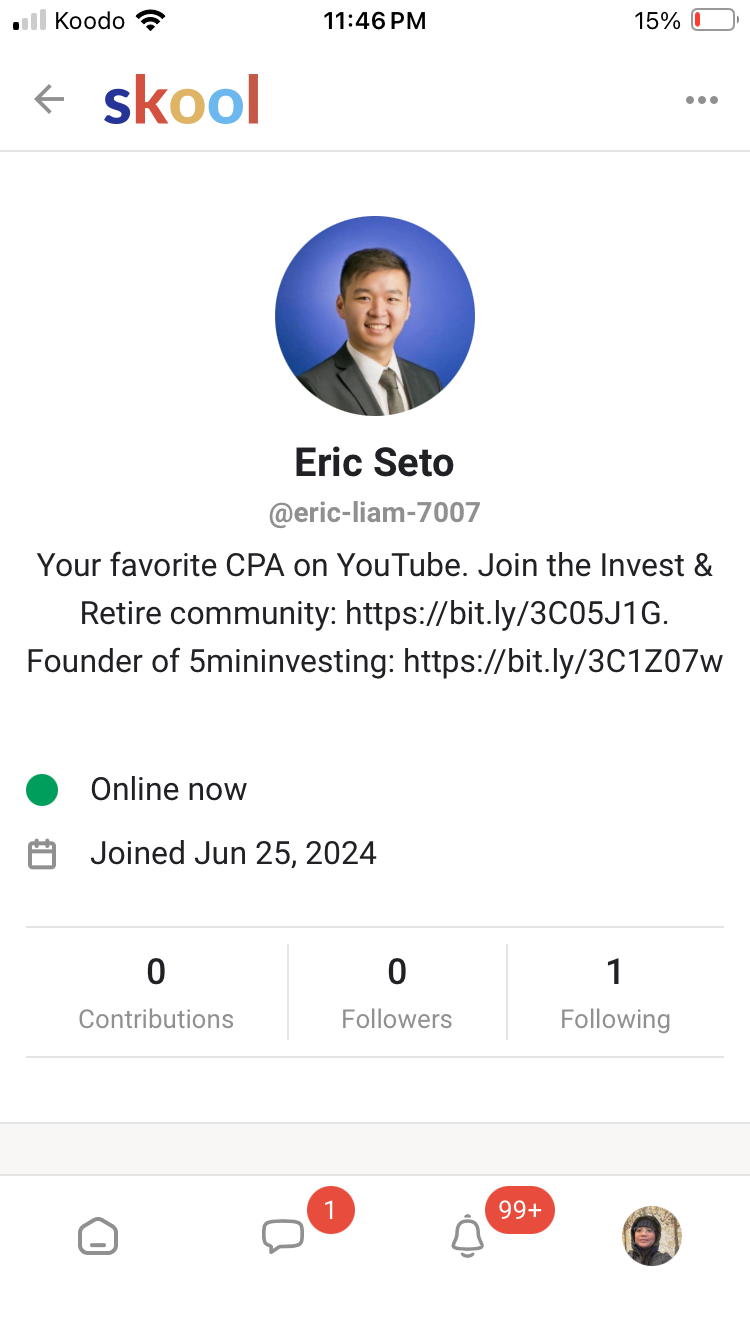
Task: Tap the chat badge showing 1 unread message
Action: [330, 1209]
